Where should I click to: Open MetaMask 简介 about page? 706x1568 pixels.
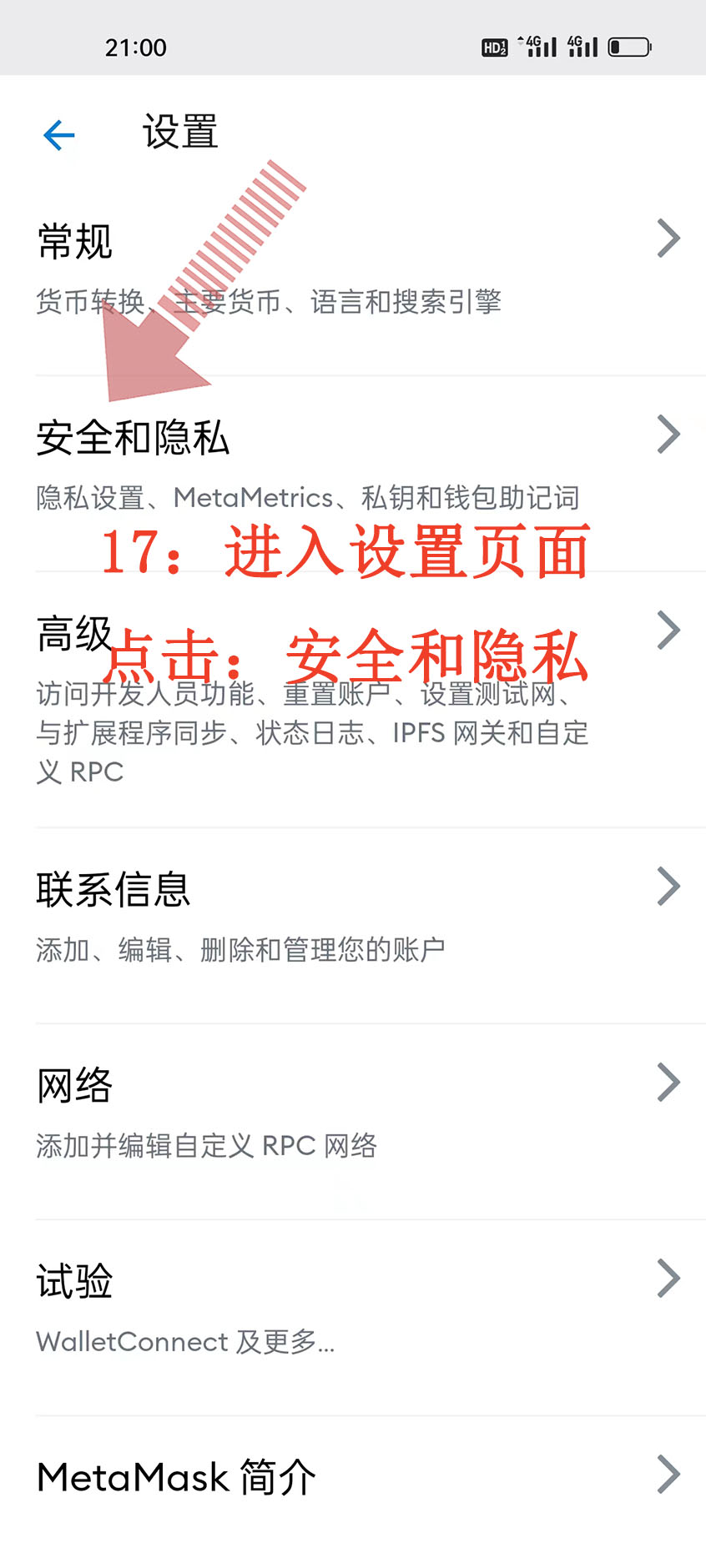(x=353, y=1476)
